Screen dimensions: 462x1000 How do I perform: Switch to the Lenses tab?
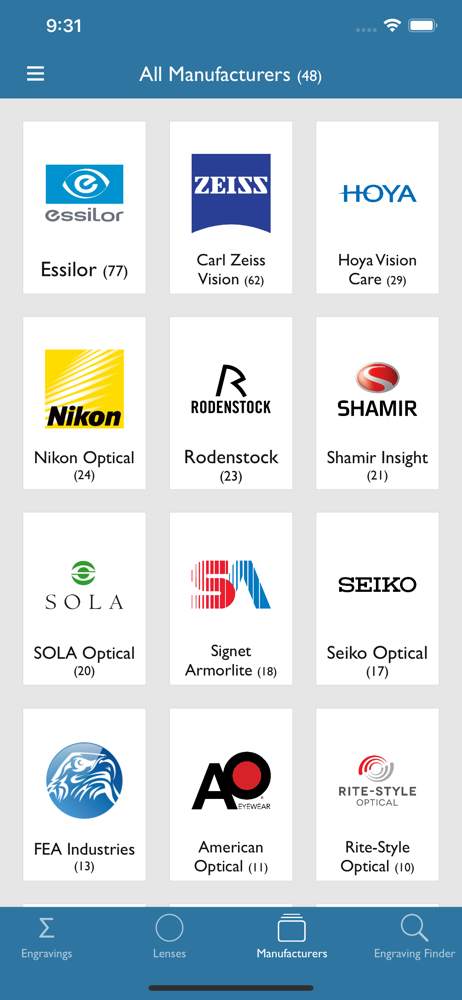(x=169, y=937)
